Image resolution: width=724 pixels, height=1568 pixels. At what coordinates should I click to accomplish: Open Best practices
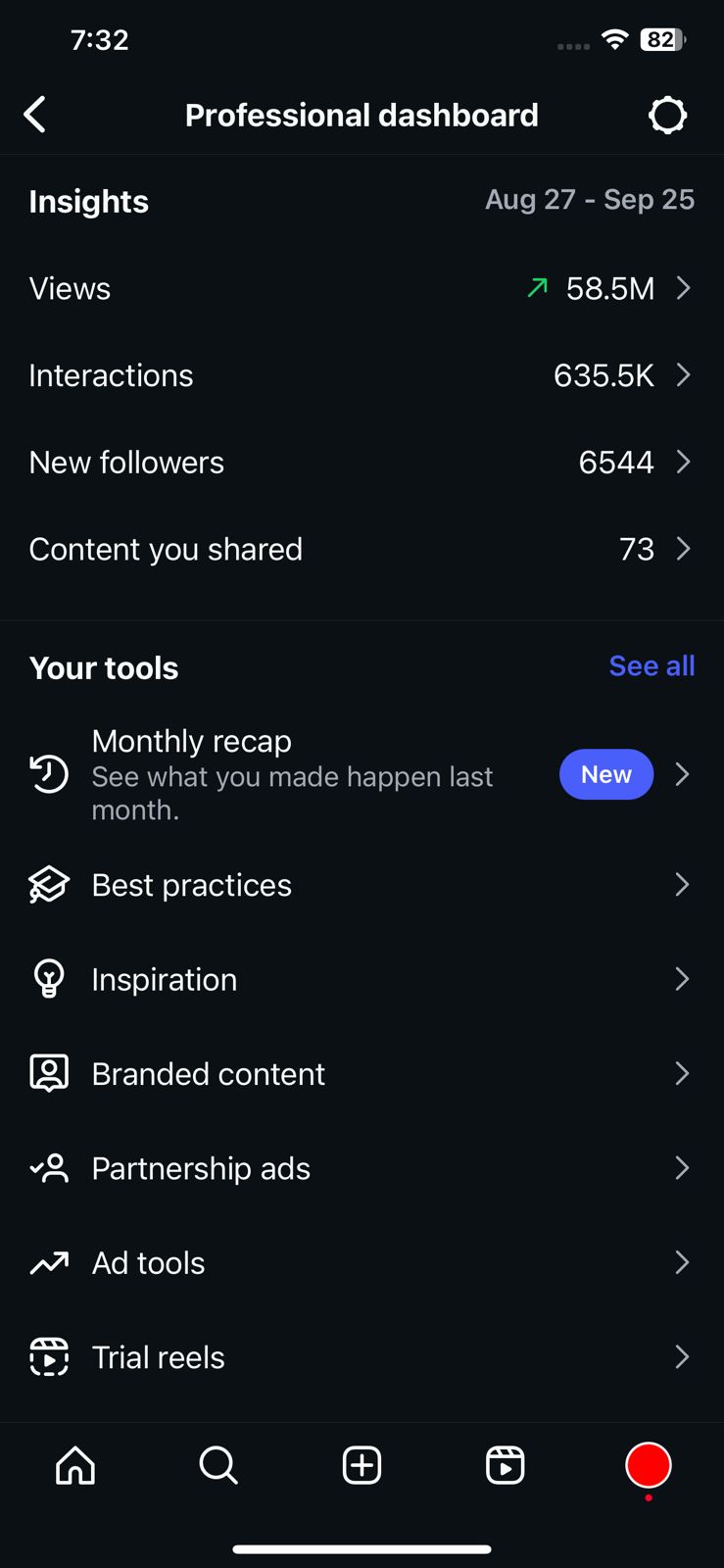click(361, 885)
